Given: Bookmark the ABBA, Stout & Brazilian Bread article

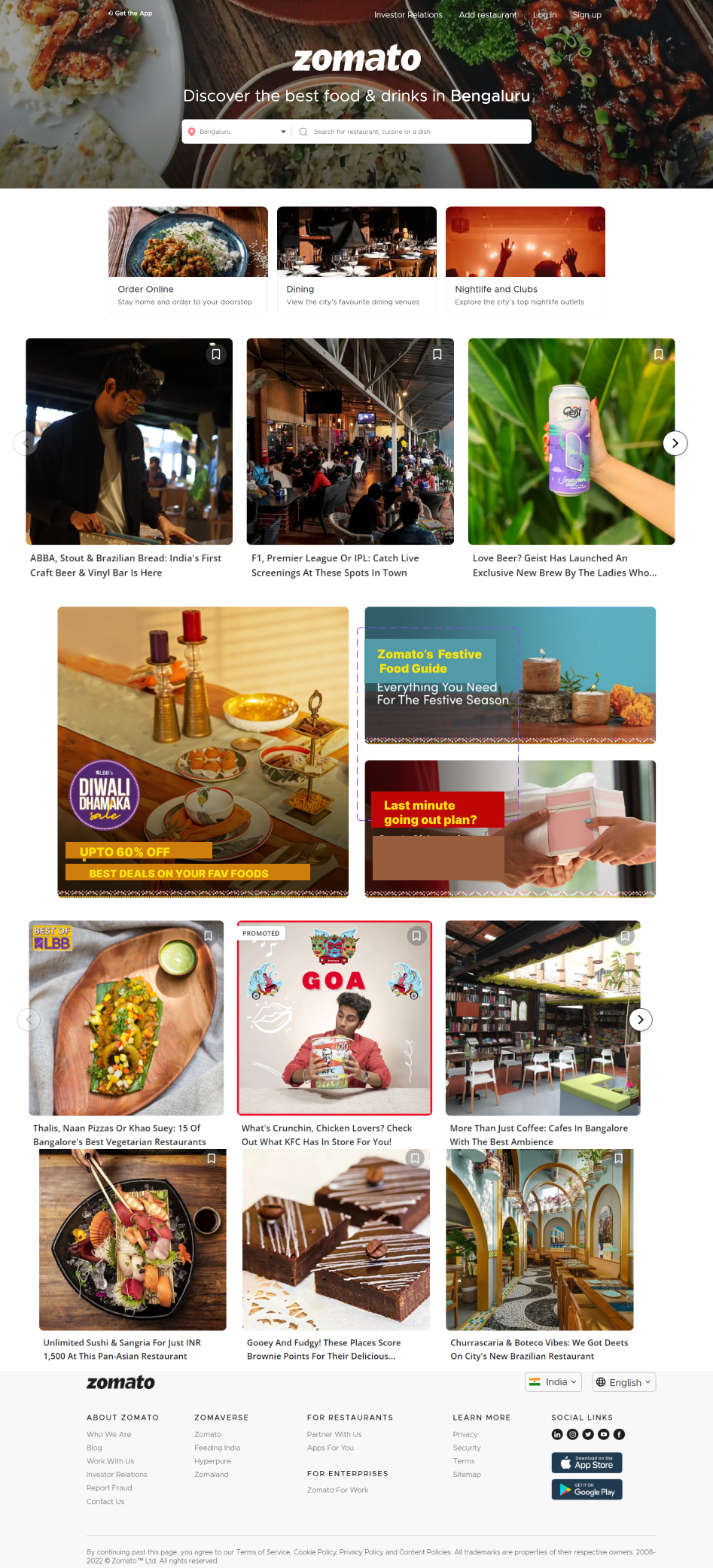Looking at the screenshot, I should 216,354.
